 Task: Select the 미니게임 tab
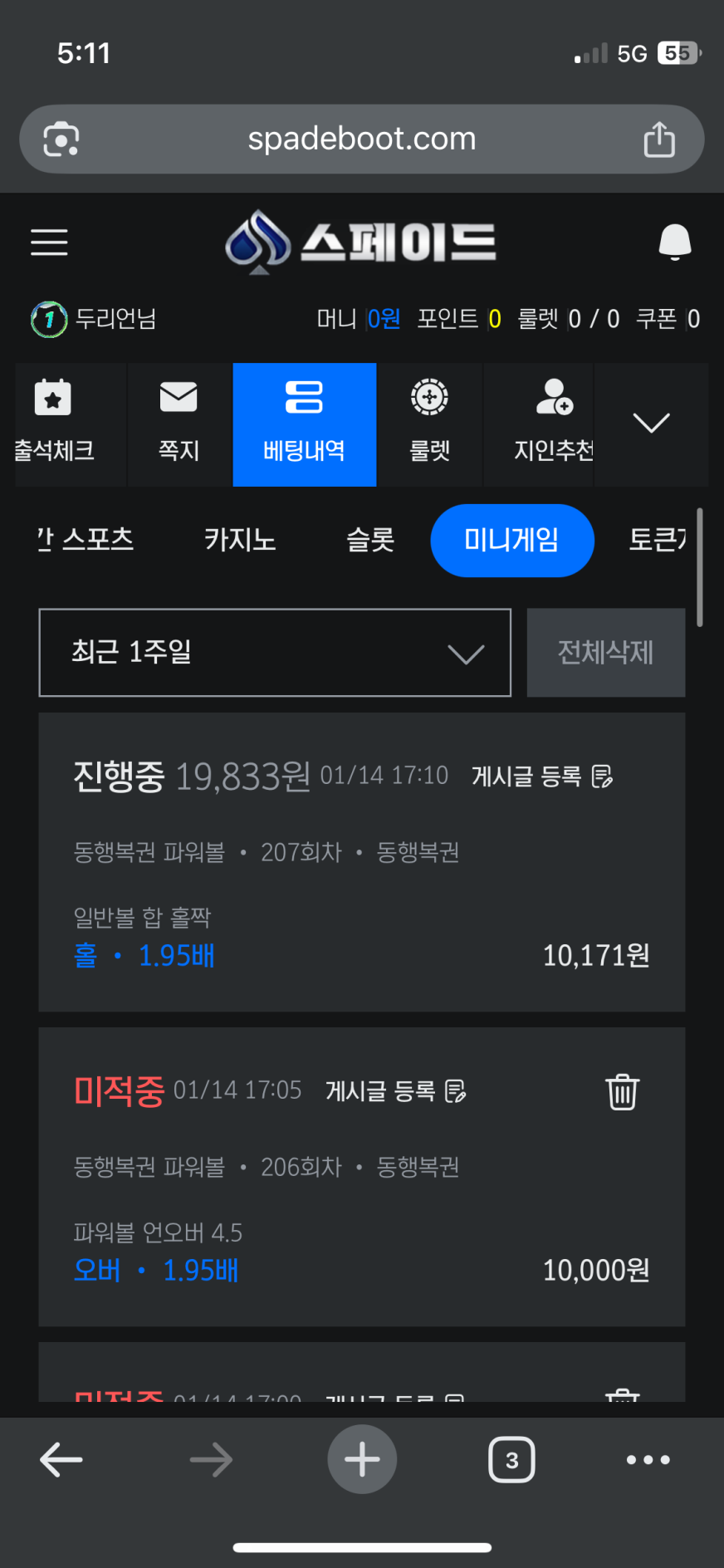[511, 541]
